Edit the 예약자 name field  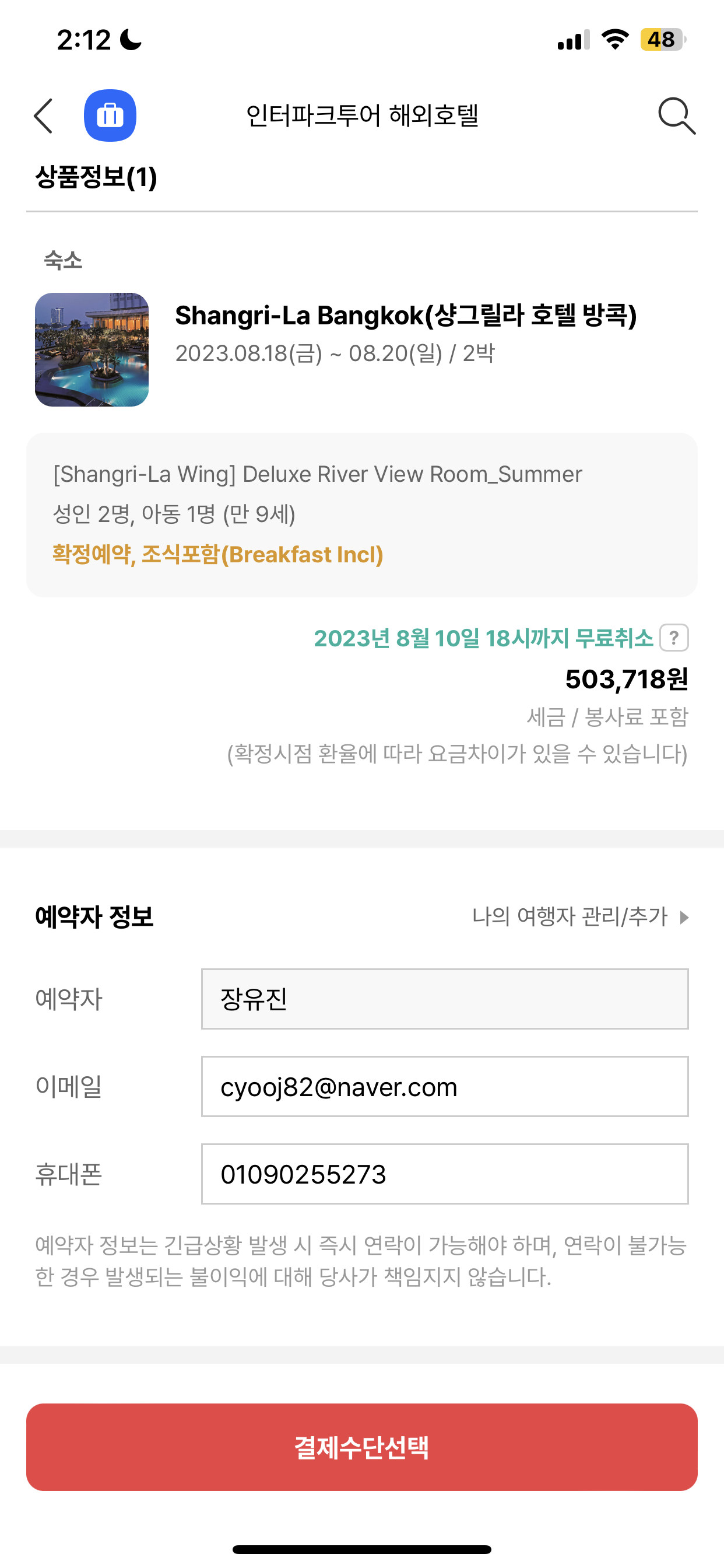(445, 999)
